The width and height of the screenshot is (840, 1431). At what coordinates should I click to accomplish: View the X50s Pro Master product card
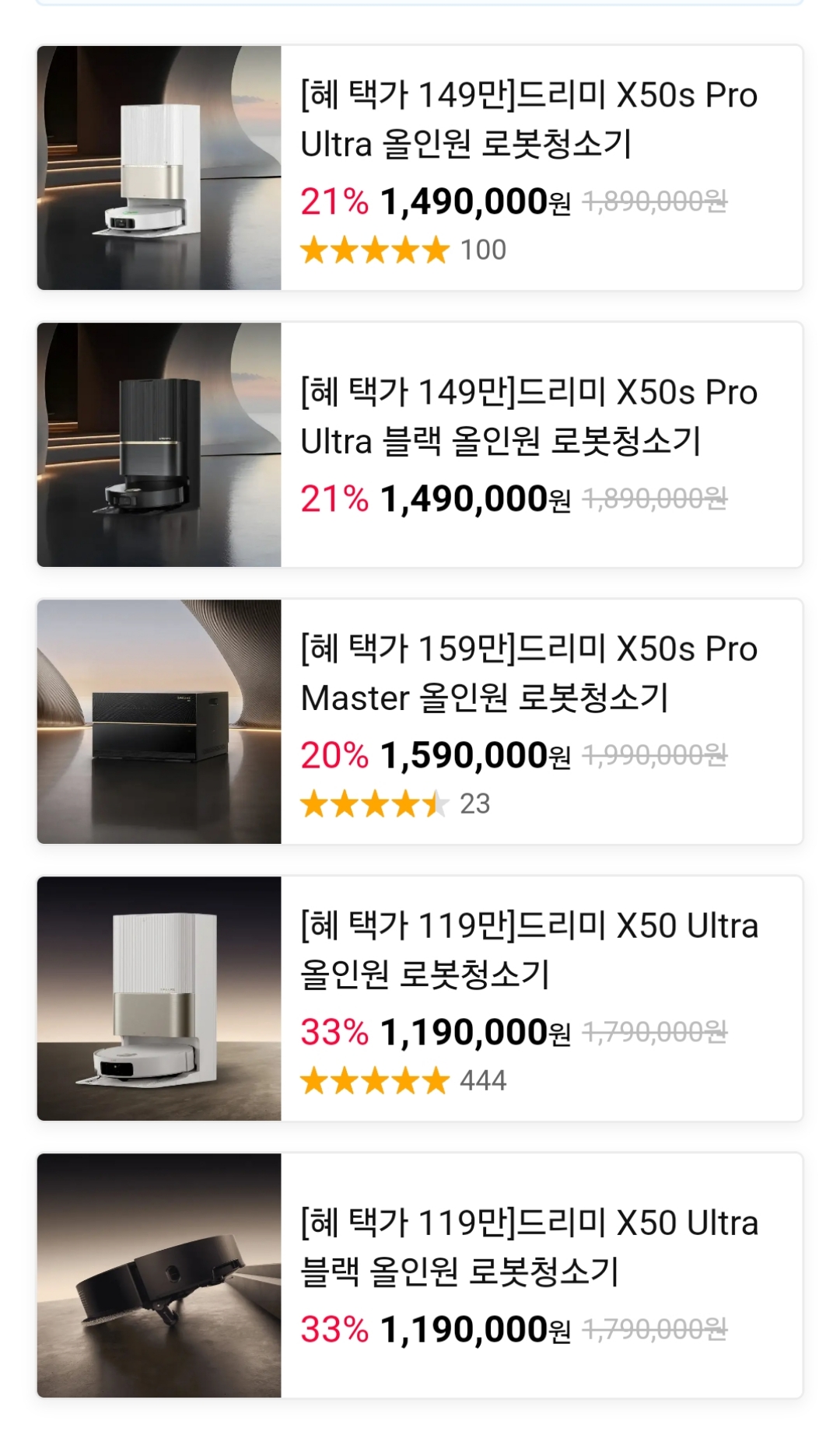coord(420,722)
